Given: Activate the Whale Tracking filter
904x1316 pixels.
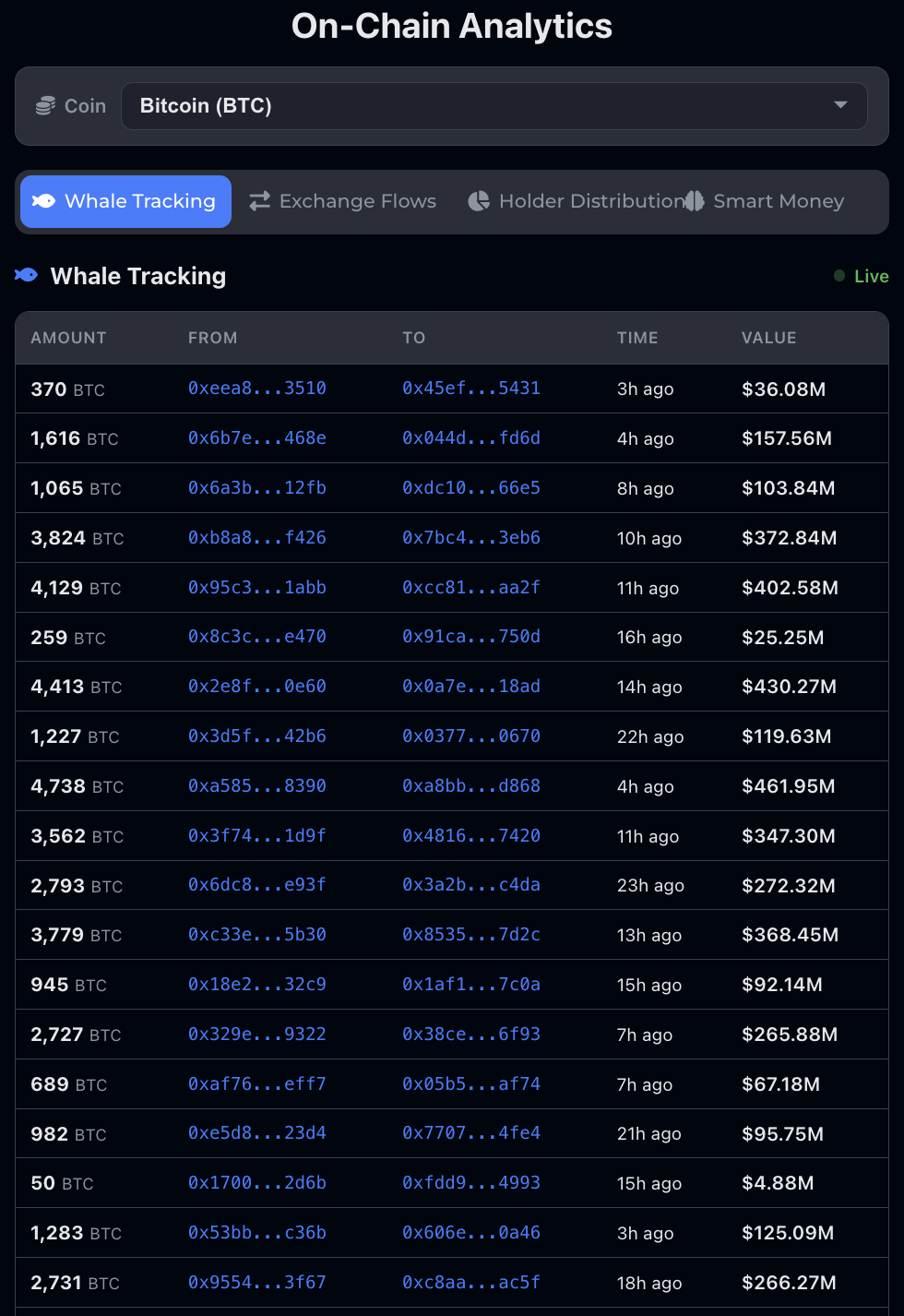Looking at the screenshot, I should pyautogui.click(x=125, y=201).
